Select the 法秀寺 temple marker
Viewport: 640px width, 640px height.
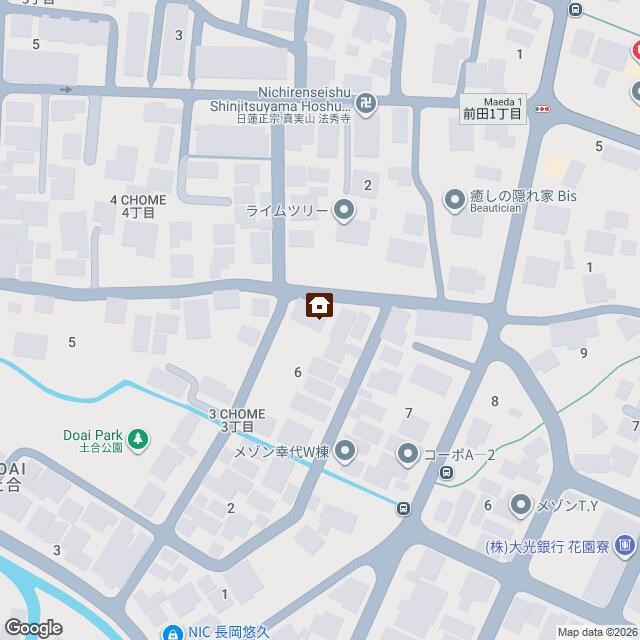367,102
